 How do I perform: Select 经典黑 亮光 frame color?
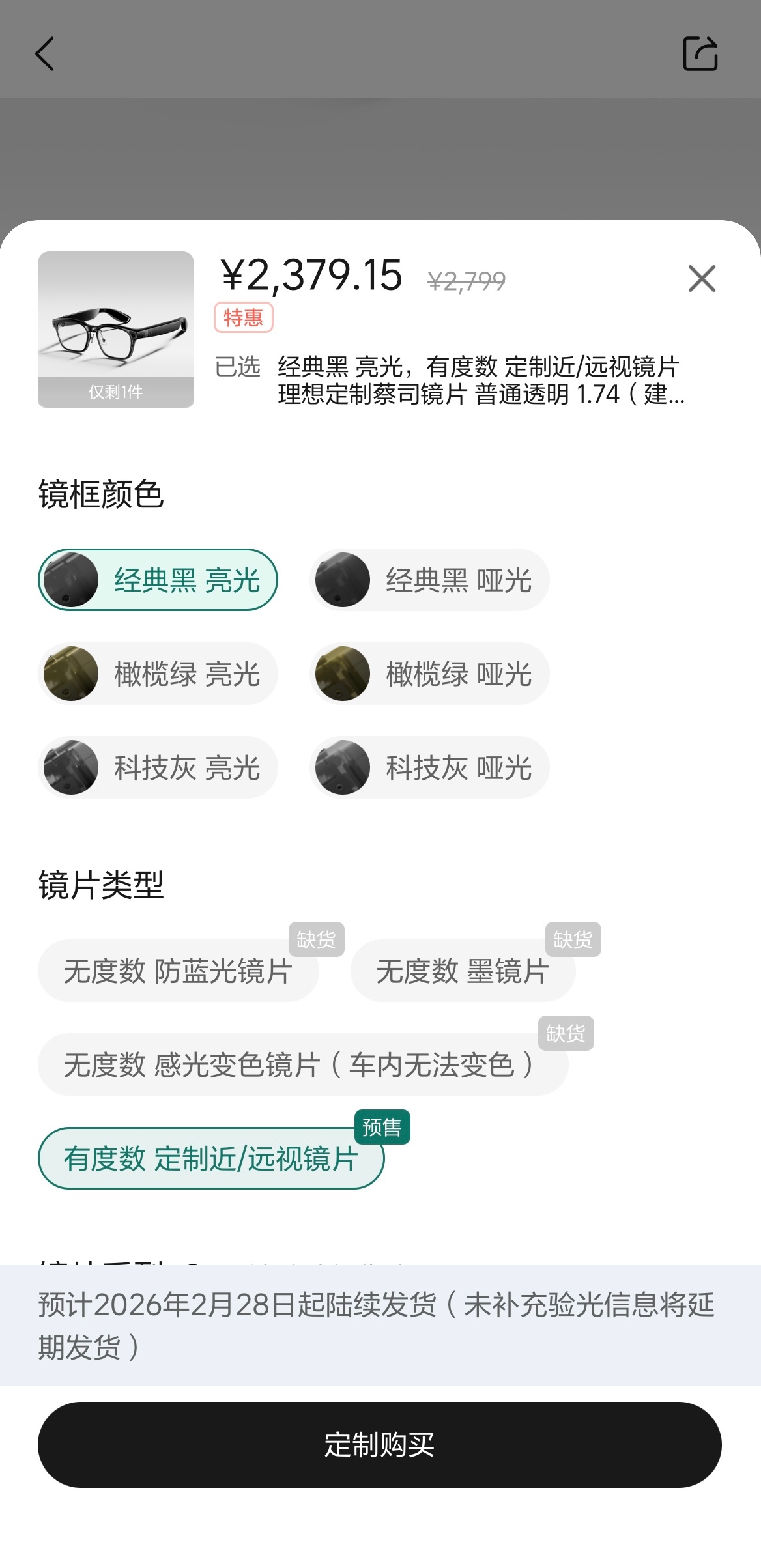coord(158,580)
